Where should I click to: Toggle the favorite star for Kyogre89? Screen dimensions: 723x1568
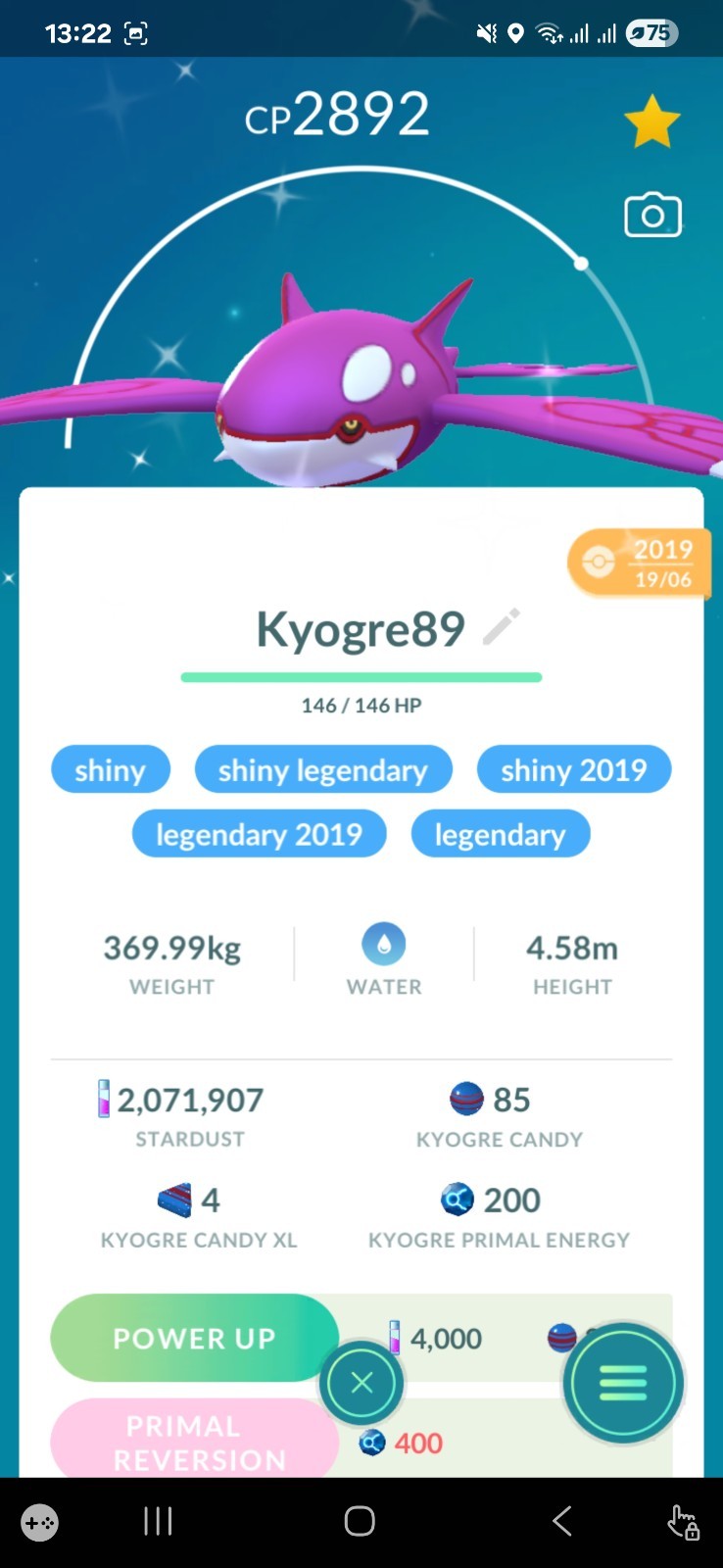point(651,122)
